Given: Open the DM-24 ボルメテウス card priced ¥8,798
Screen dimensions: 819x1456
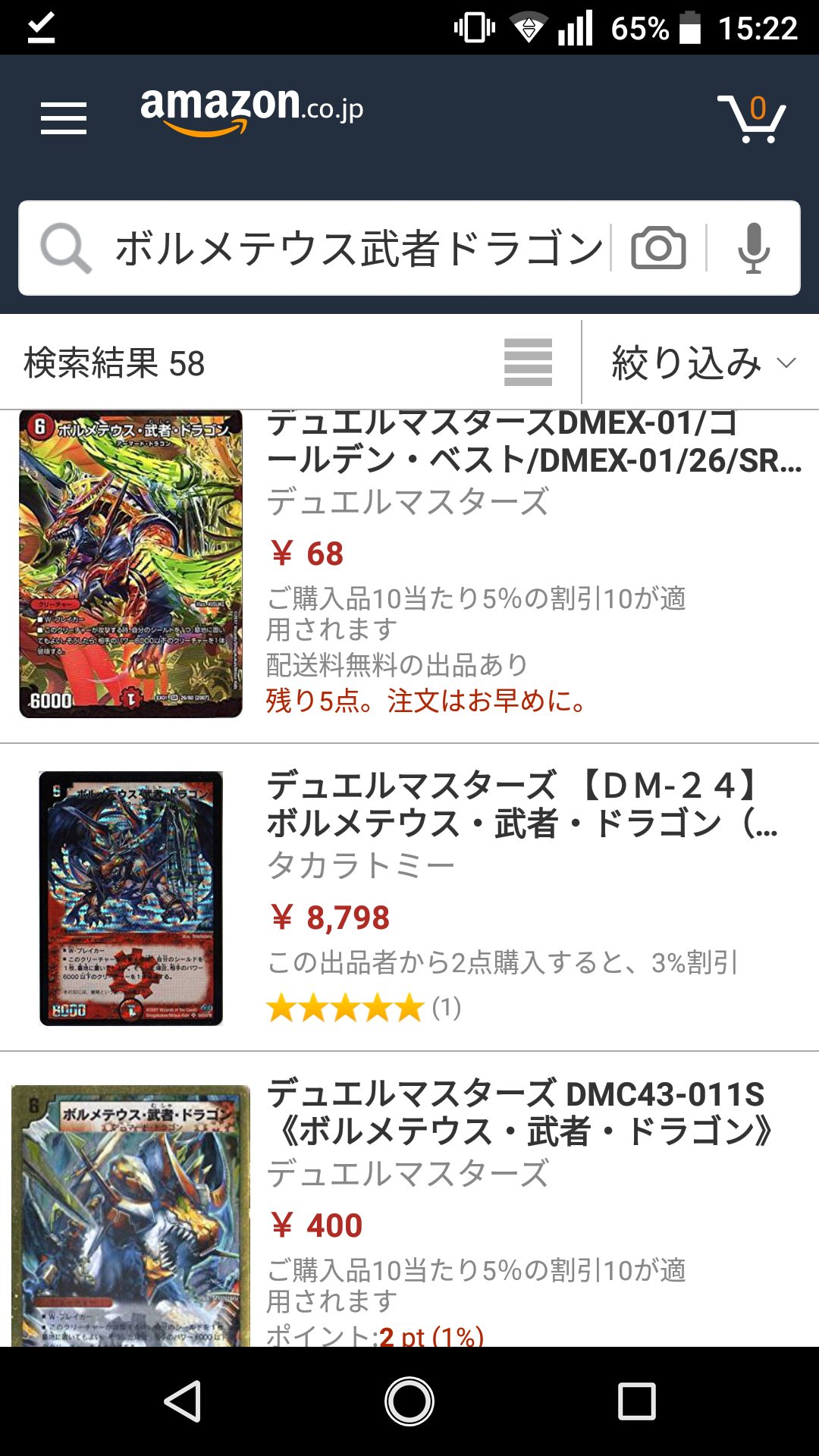Looking at the screenshot, I should 522,805.
